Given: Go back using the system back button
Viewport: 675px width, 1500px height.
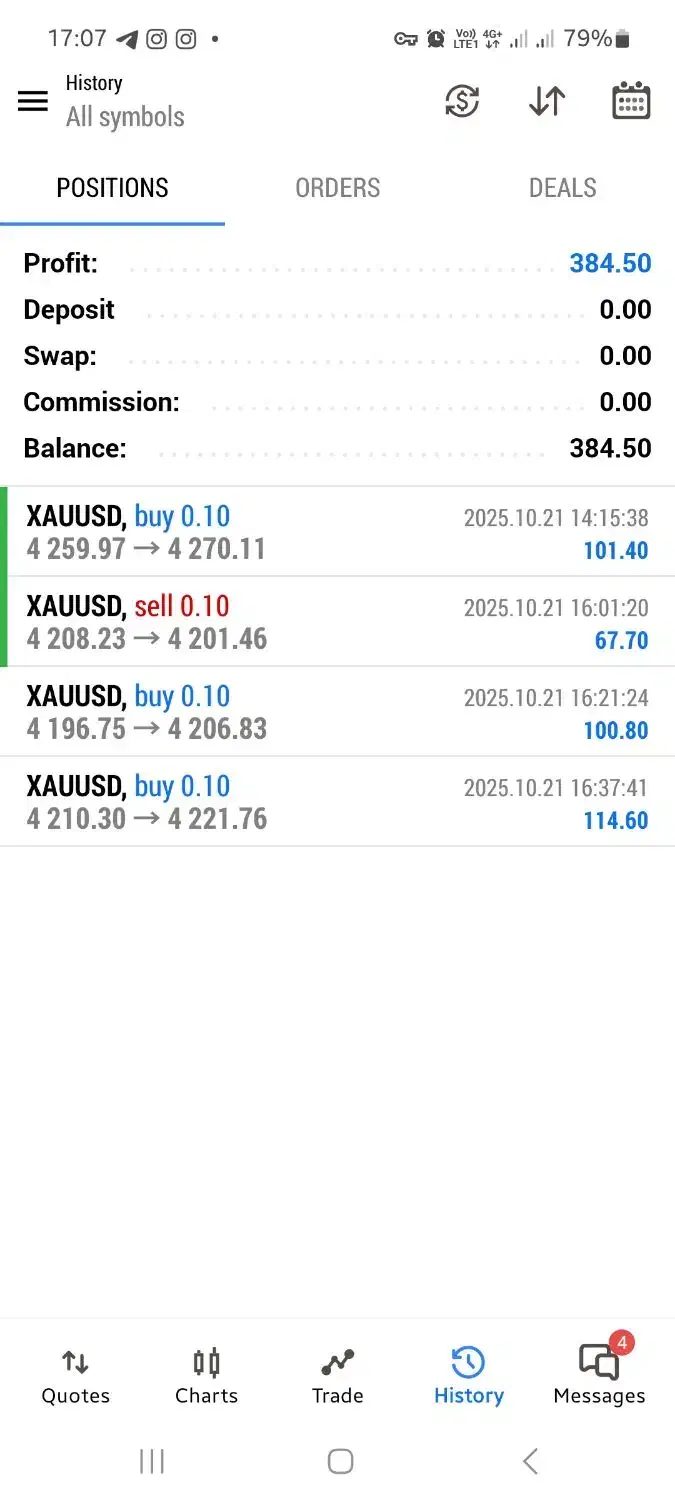Looking at the screenshot, I should [530, 1461].
